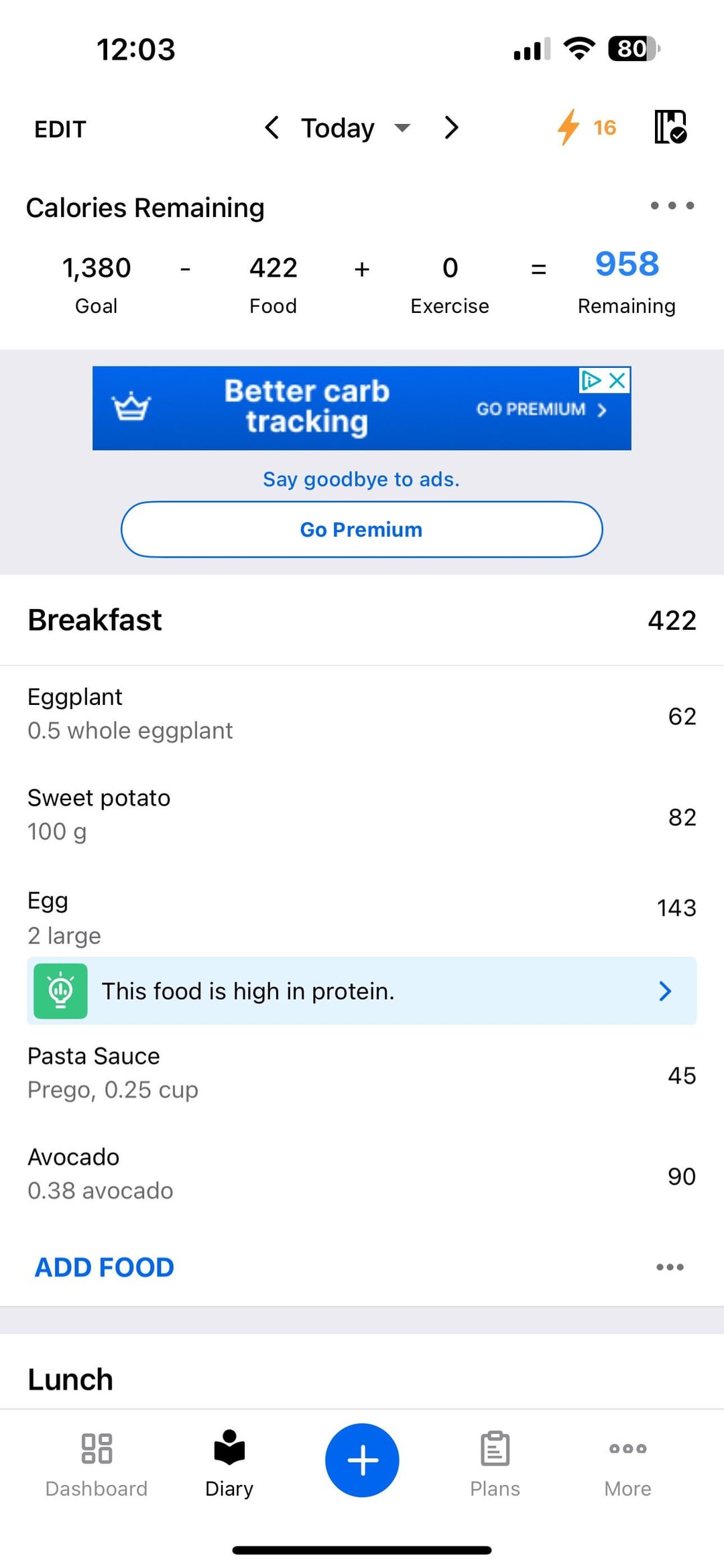The width and height of the screenshot is (724, 1568).
Task: Open the Today date dropdown
Action: point(355,127)
